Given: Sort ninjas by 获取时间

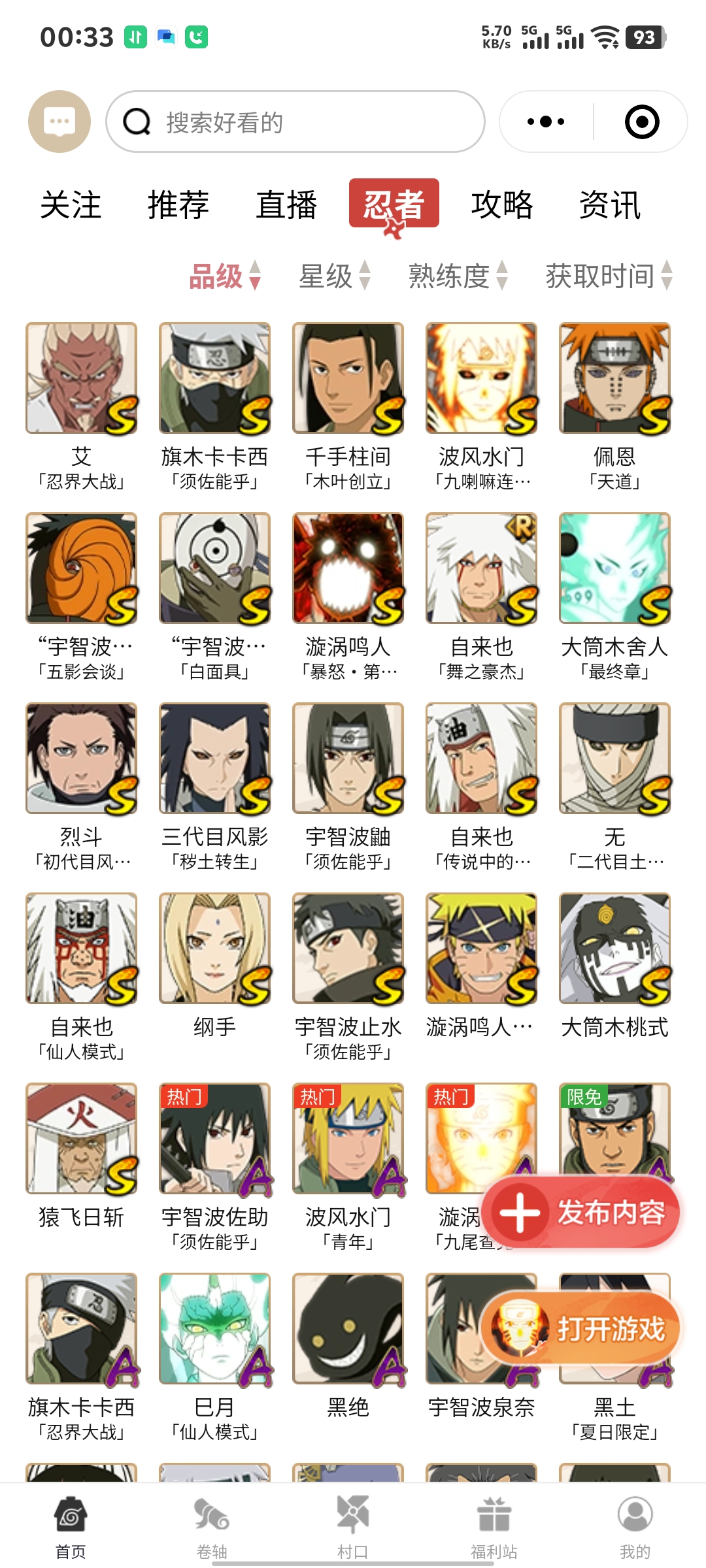Looking at the screenshot, I should coord(609,276).
